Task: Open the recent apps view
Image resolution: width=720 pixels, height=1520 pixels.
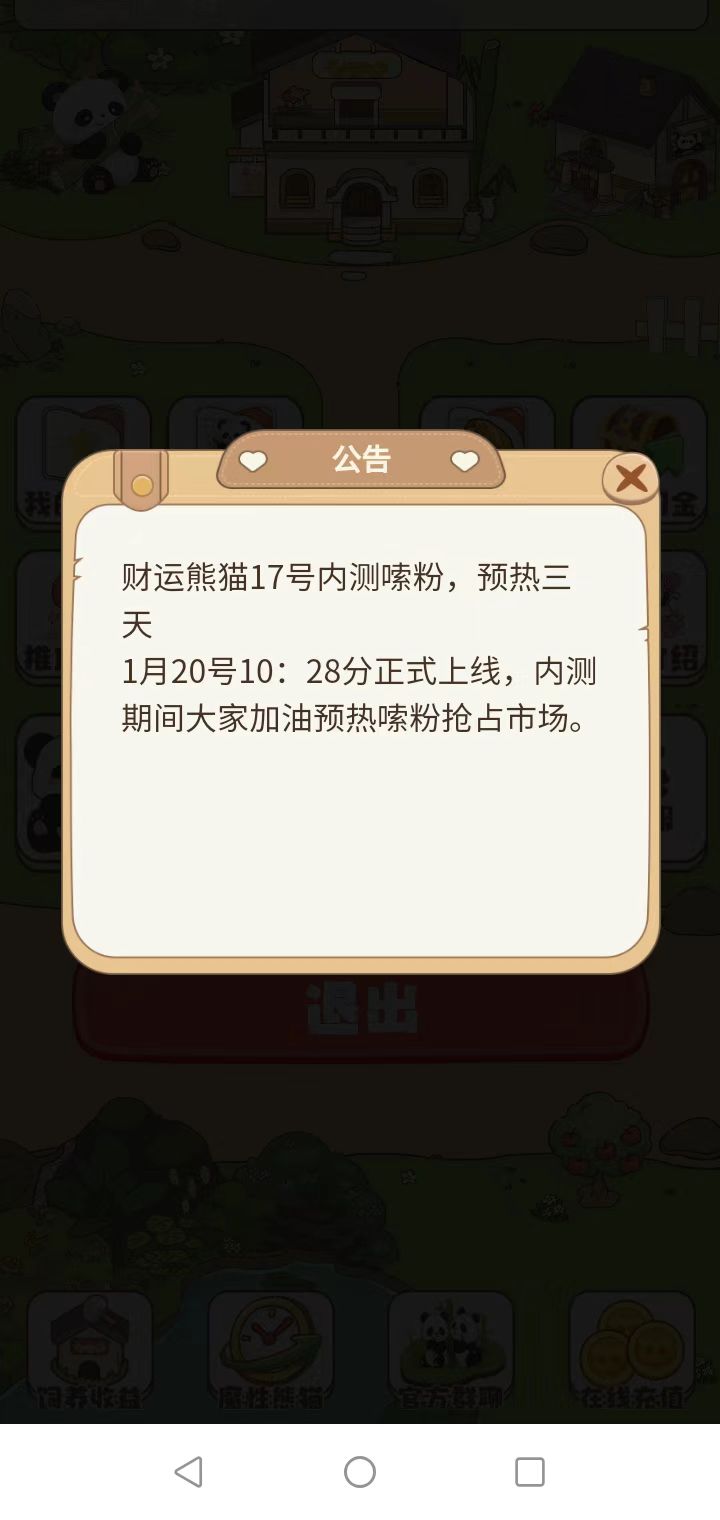Action: point(529,1471)
